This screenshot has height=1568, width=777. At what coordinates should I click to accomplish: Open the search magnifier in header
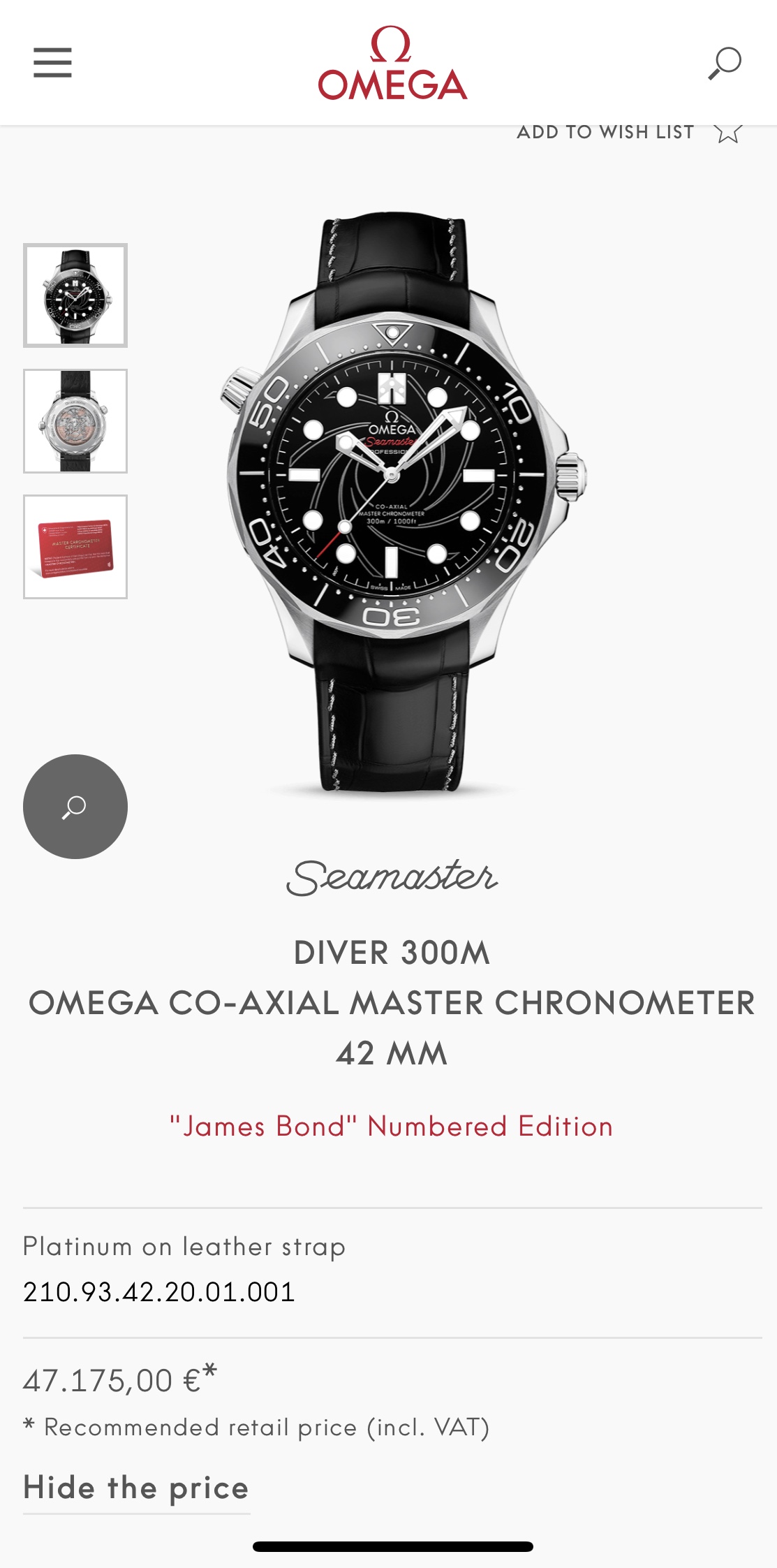[x=725, y=64]
